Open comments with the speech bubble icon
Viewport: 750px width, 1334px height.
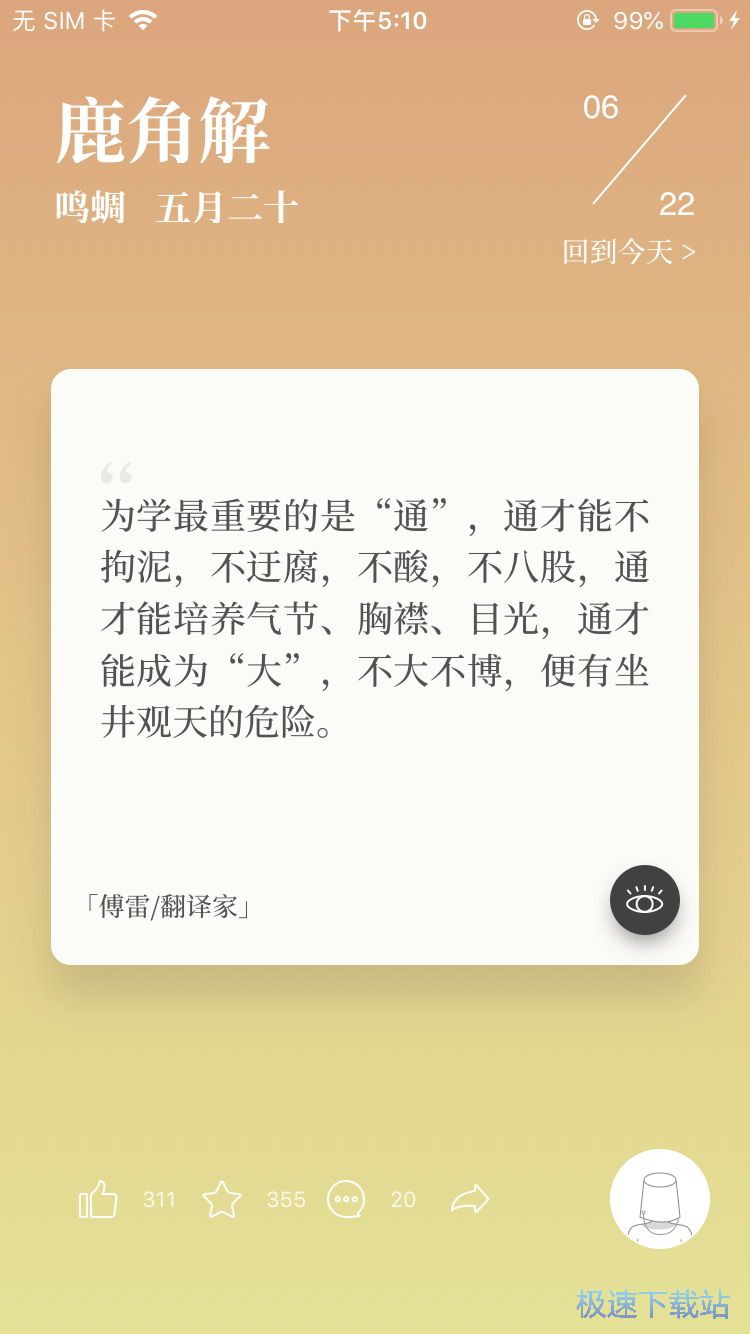pos(345,1199)
